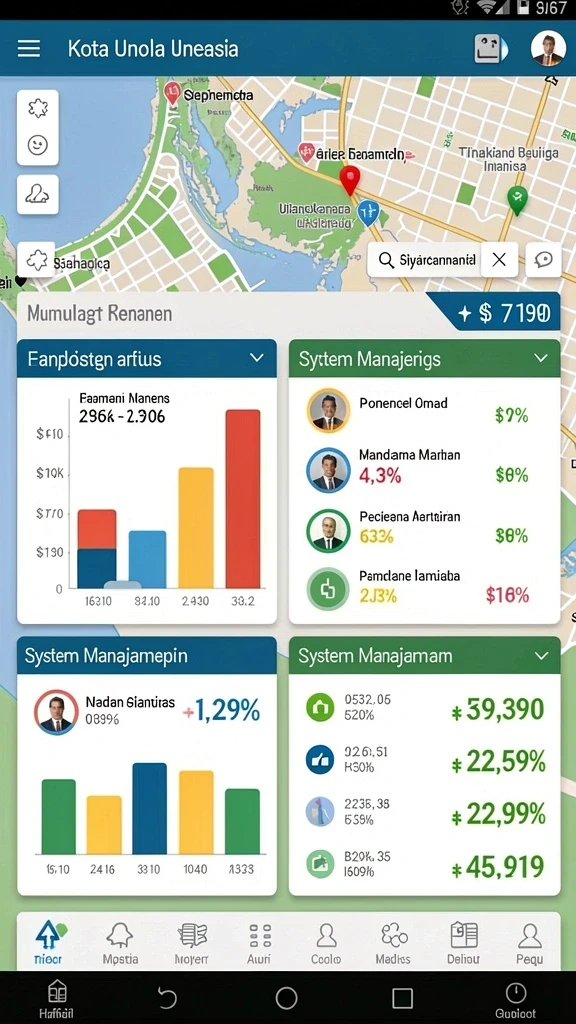
Task: Switch to the Pequ tab
Action: coord(529,944)
